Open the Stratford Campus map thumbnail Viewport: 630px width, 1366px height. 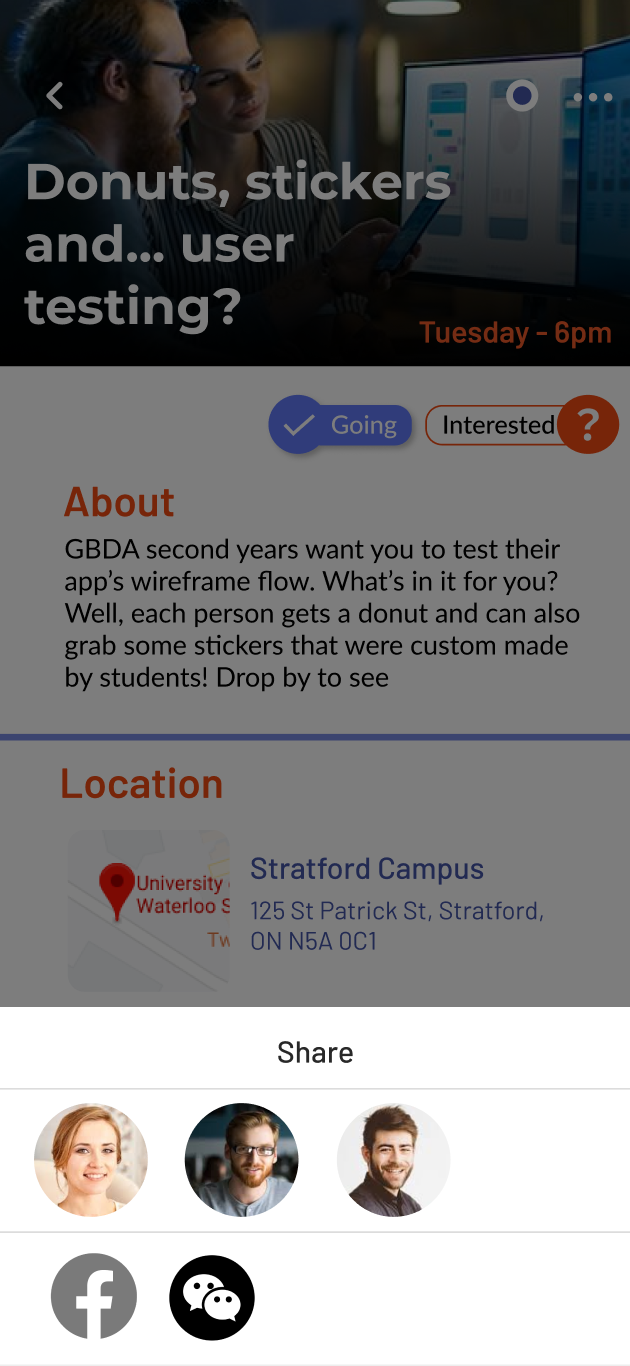[x=149, y=910]
